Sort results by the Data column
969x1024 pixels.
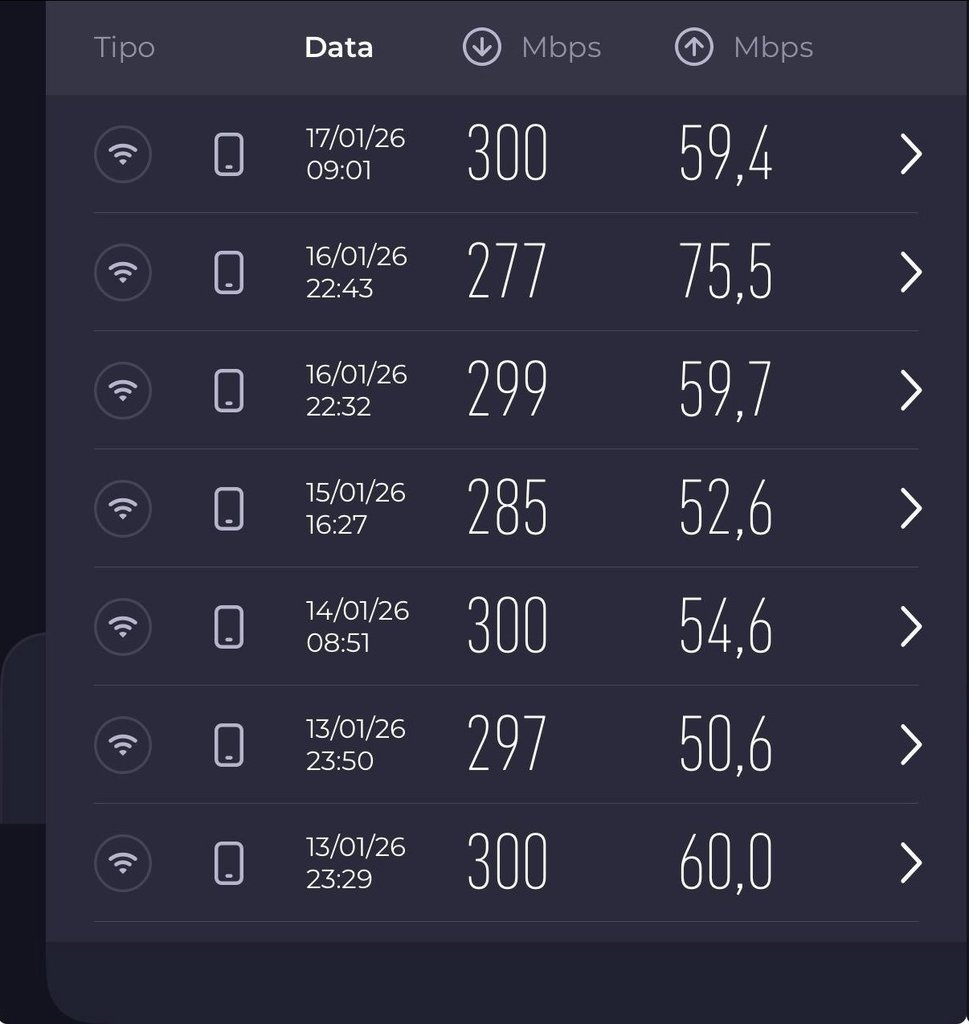click(x=338, y=47)
